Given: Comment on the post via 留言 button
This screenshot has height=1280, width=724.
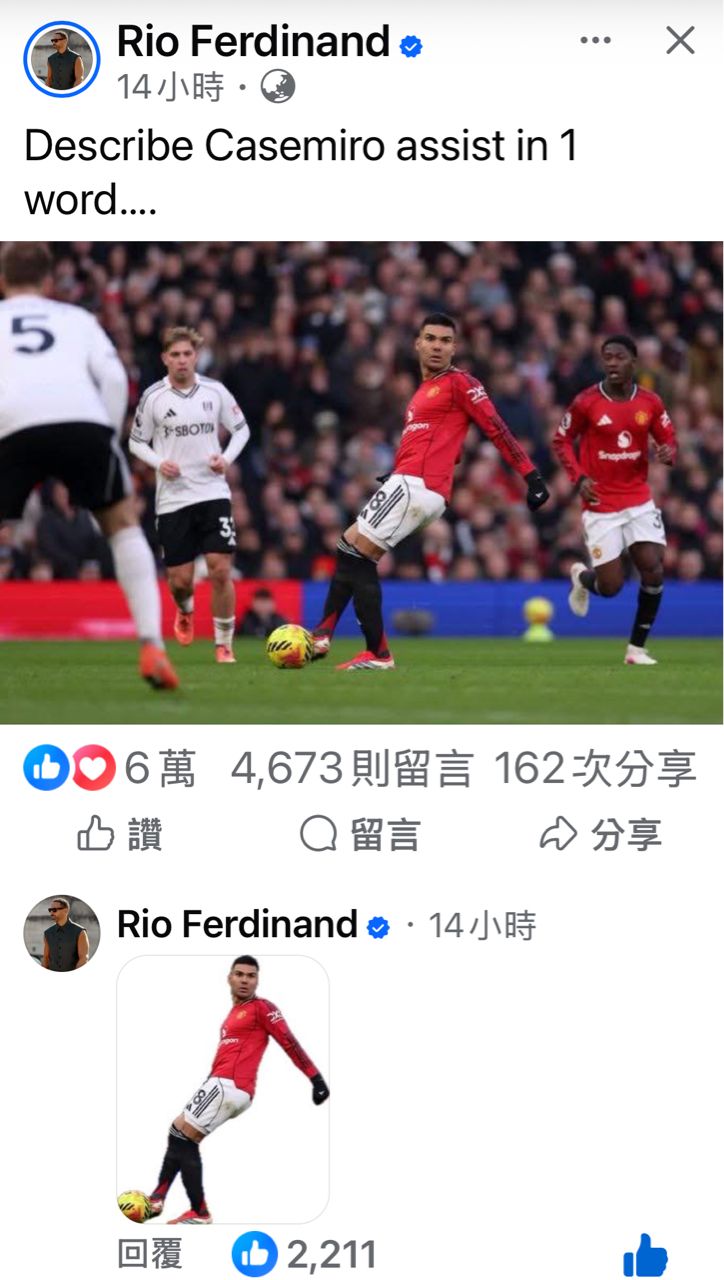Looking at the screenshot, I should 360,835.
